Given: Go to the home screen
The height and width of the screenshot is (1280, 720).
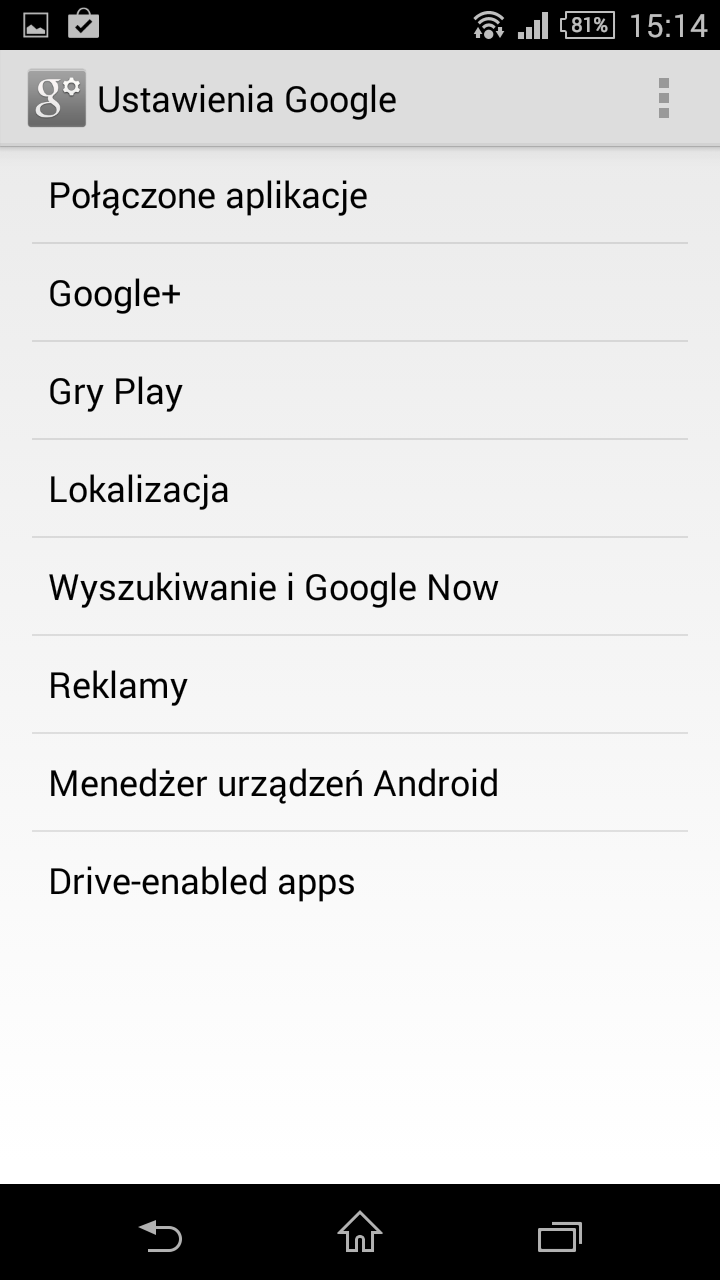Looking at the screenshot, I should pos(360,1233).
